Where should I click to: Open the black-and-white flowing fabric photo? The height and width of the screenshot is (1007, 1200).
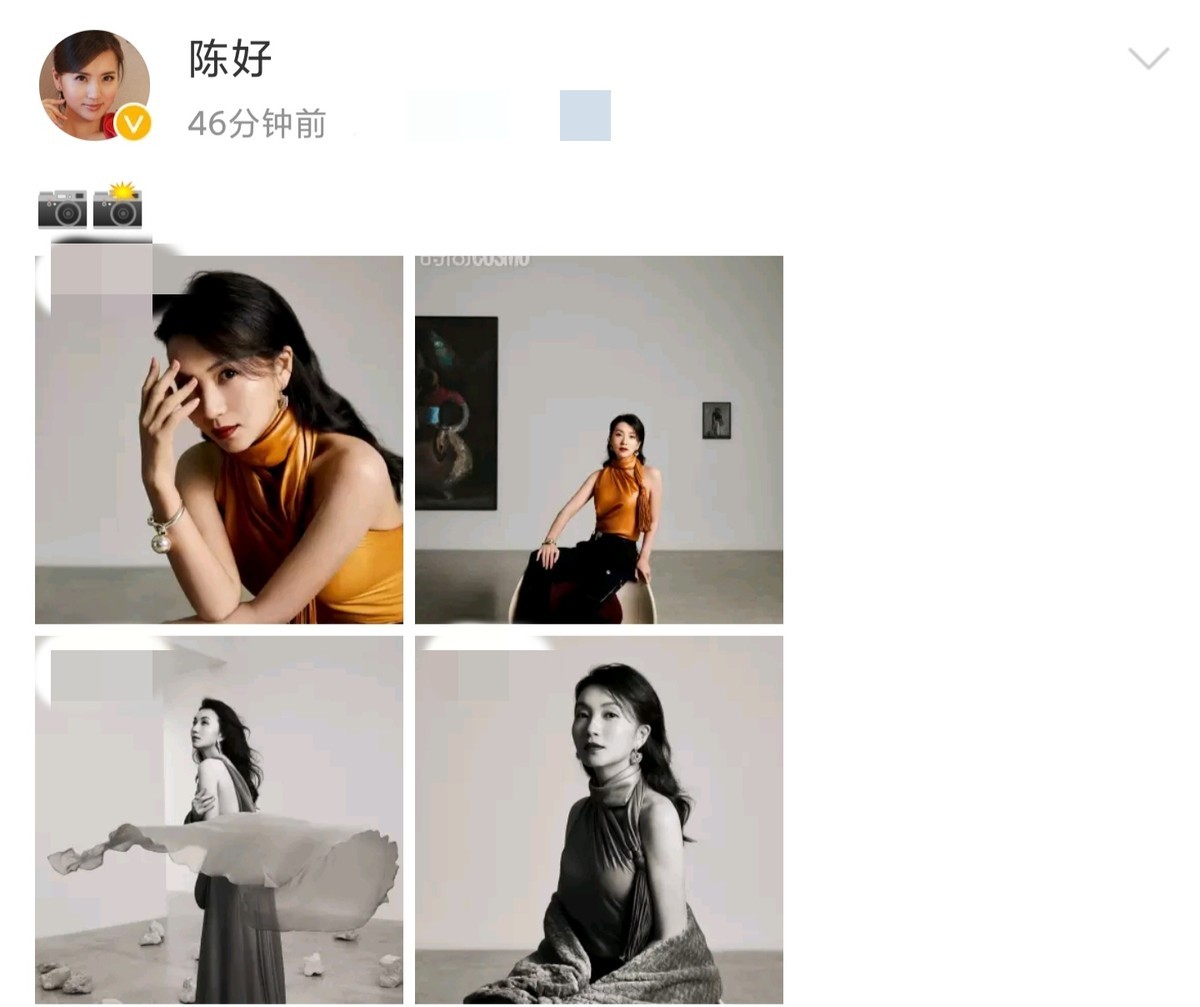point(219,820)
